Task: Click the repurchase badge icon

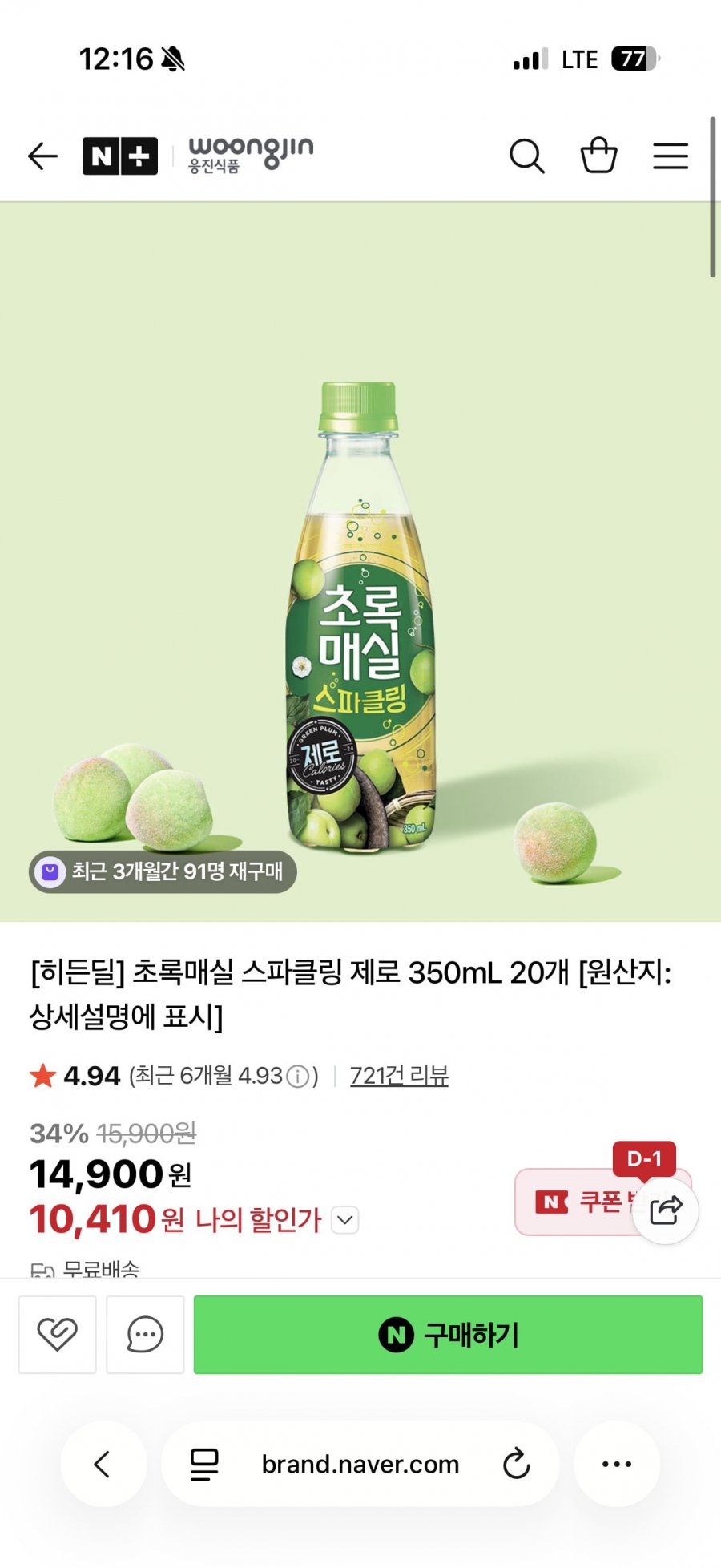Action: pyautogui.click(x=50, y=873)
